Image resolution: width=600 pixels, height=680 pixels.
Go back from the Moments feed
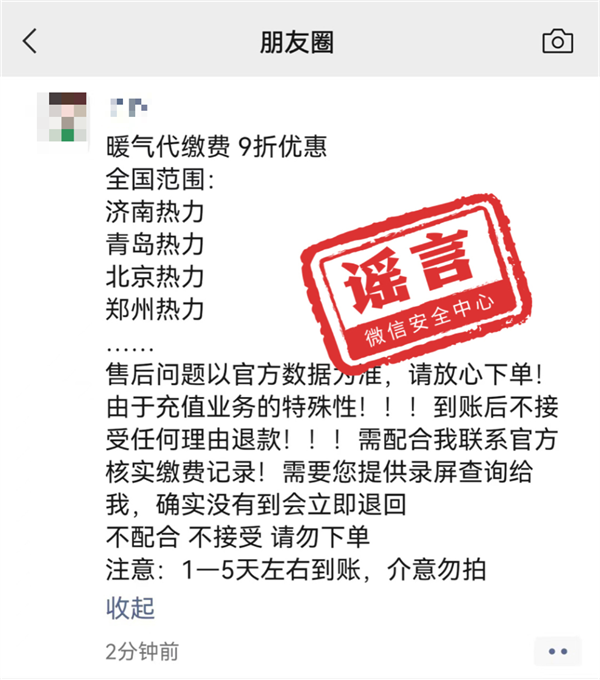coord(30,41)
